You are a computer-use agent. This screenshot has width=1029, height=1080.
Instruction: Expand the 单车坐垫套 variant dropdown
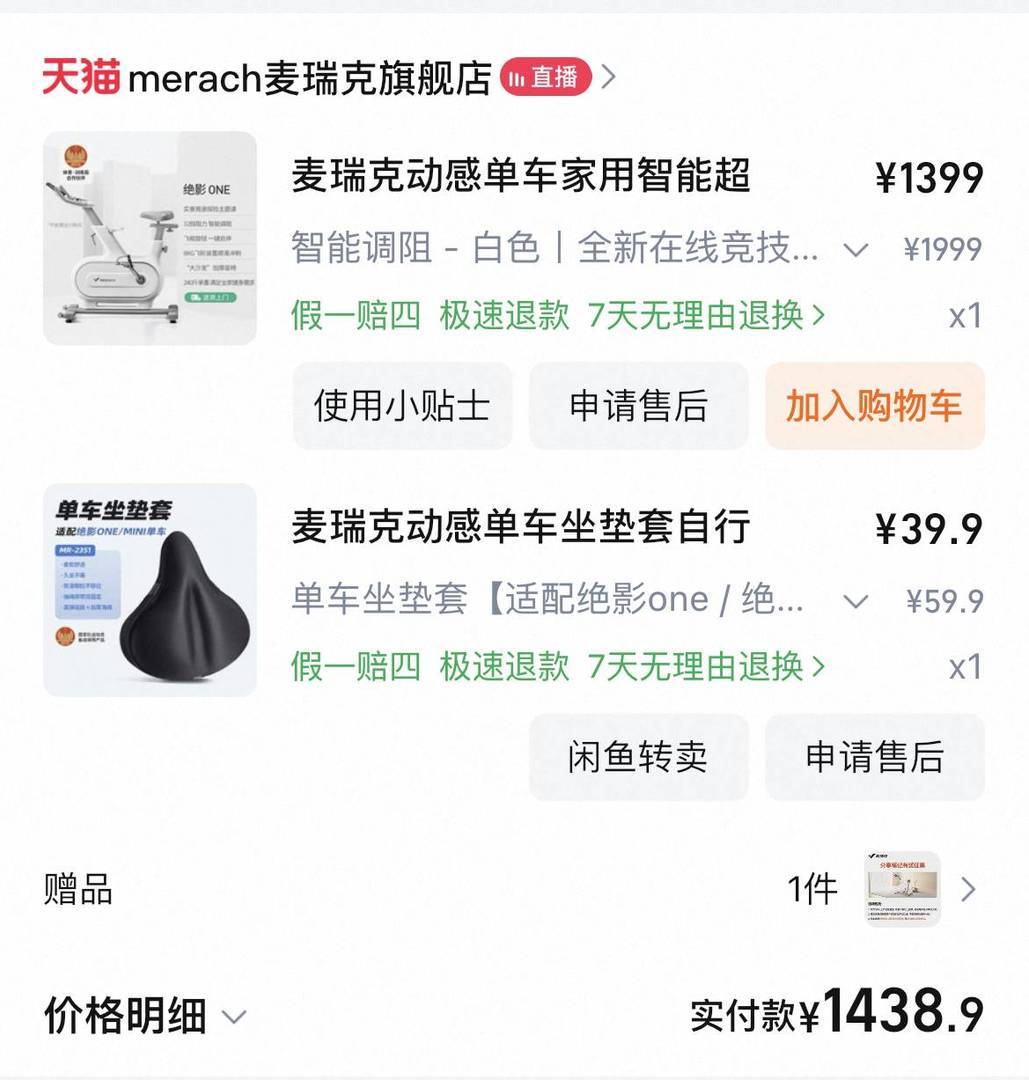pos(855,601)
